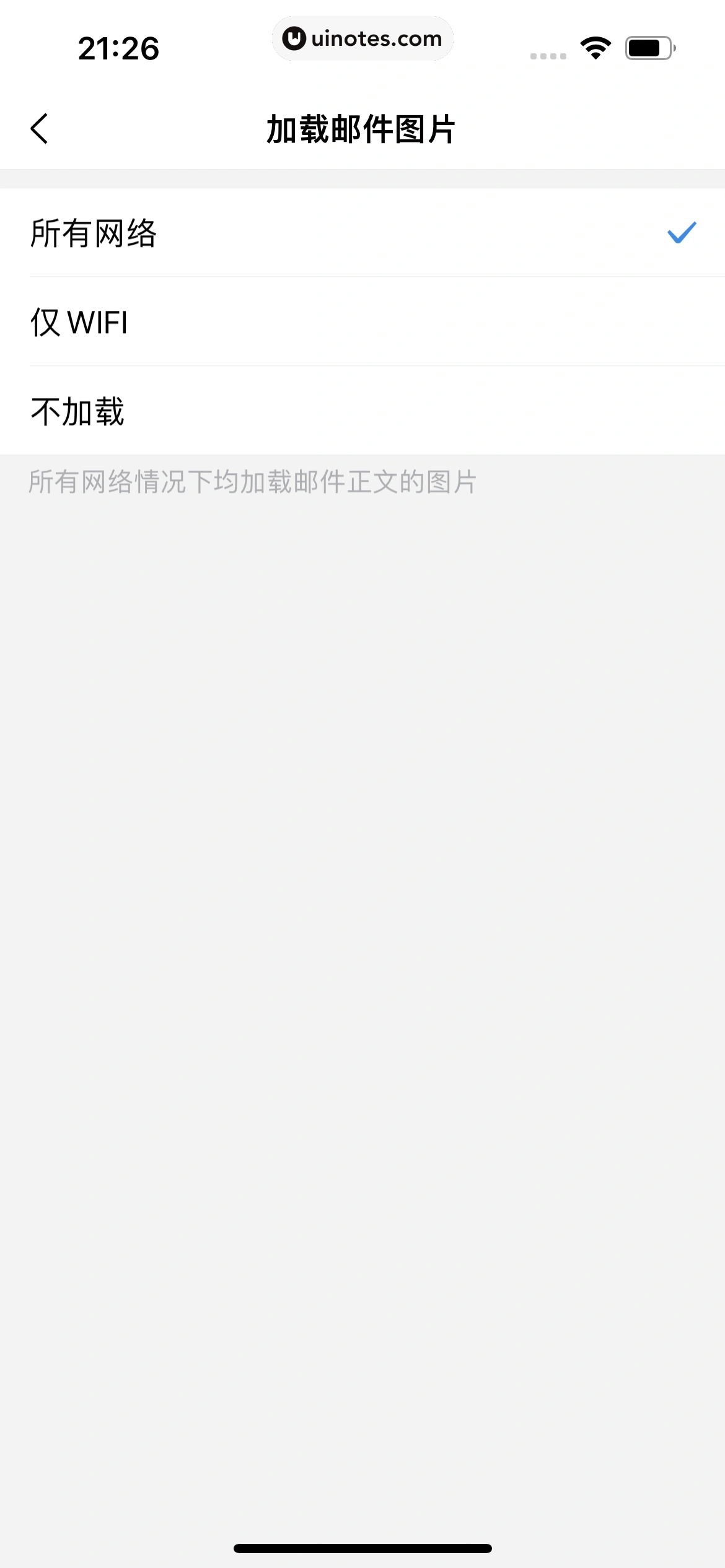Click the 仅 WIFI row text
This screenshot has width=725, height=1568.
coord(79,323)
